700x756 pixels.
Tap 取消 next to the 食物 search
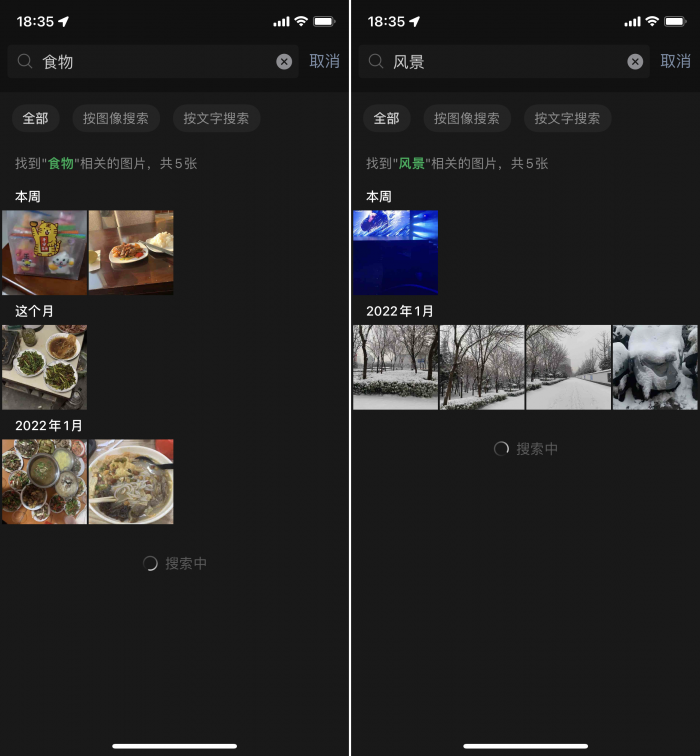(x=325, y=62)
